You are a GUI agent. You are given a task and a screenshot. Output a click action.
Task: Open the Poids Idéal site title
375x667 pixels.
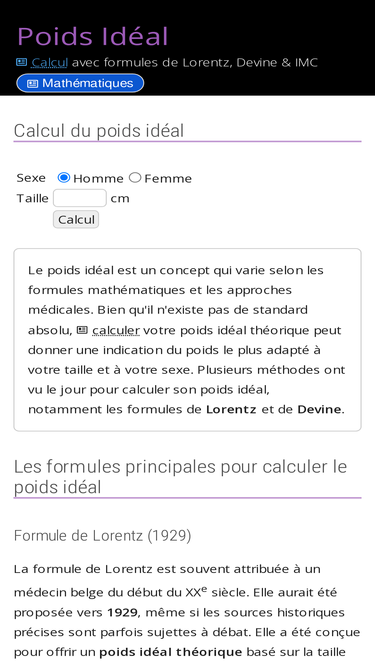93,37
